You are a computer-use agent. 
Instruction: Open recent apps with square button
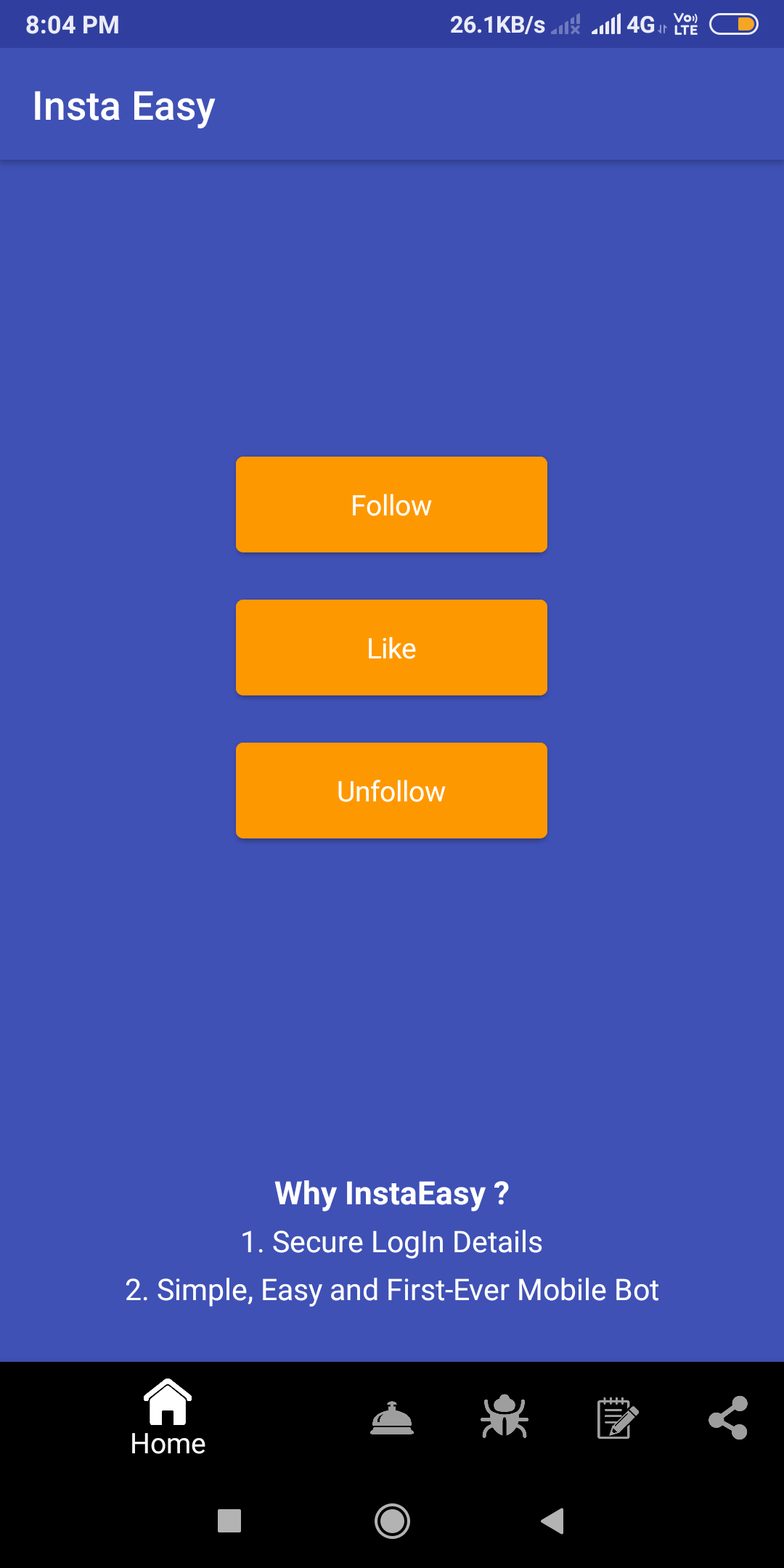[229, 1521]
